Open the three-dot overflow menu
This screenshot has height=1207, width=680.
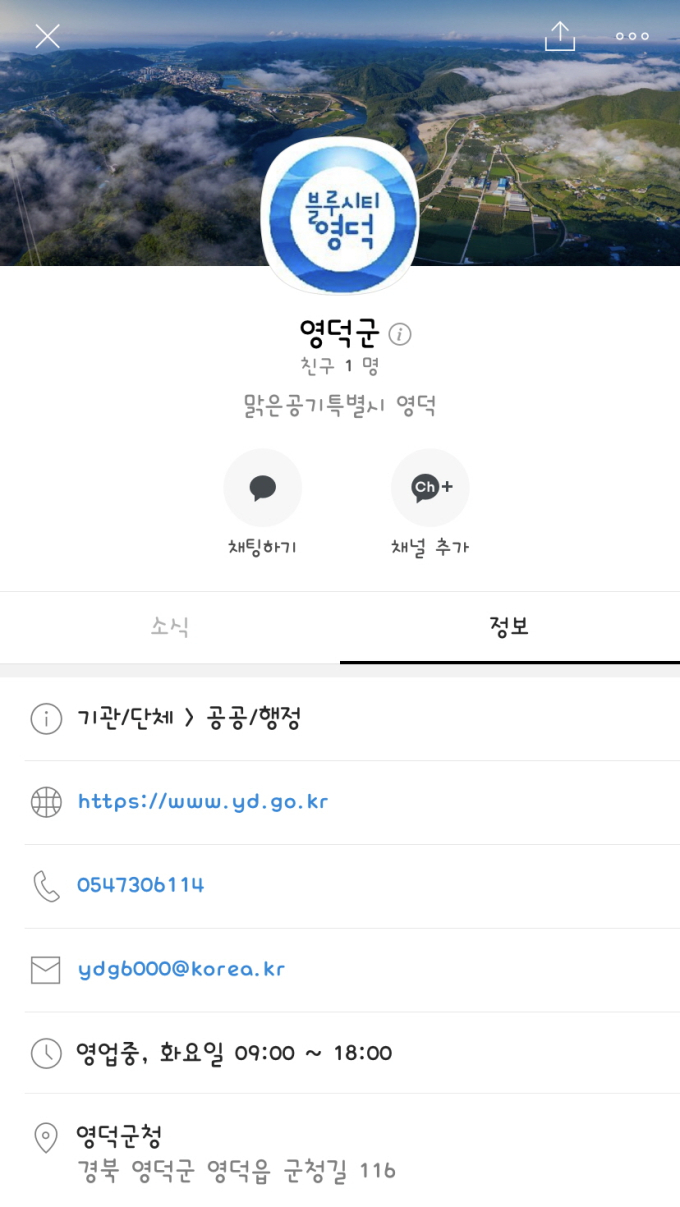pyautogui.click(x=632, y=36)
